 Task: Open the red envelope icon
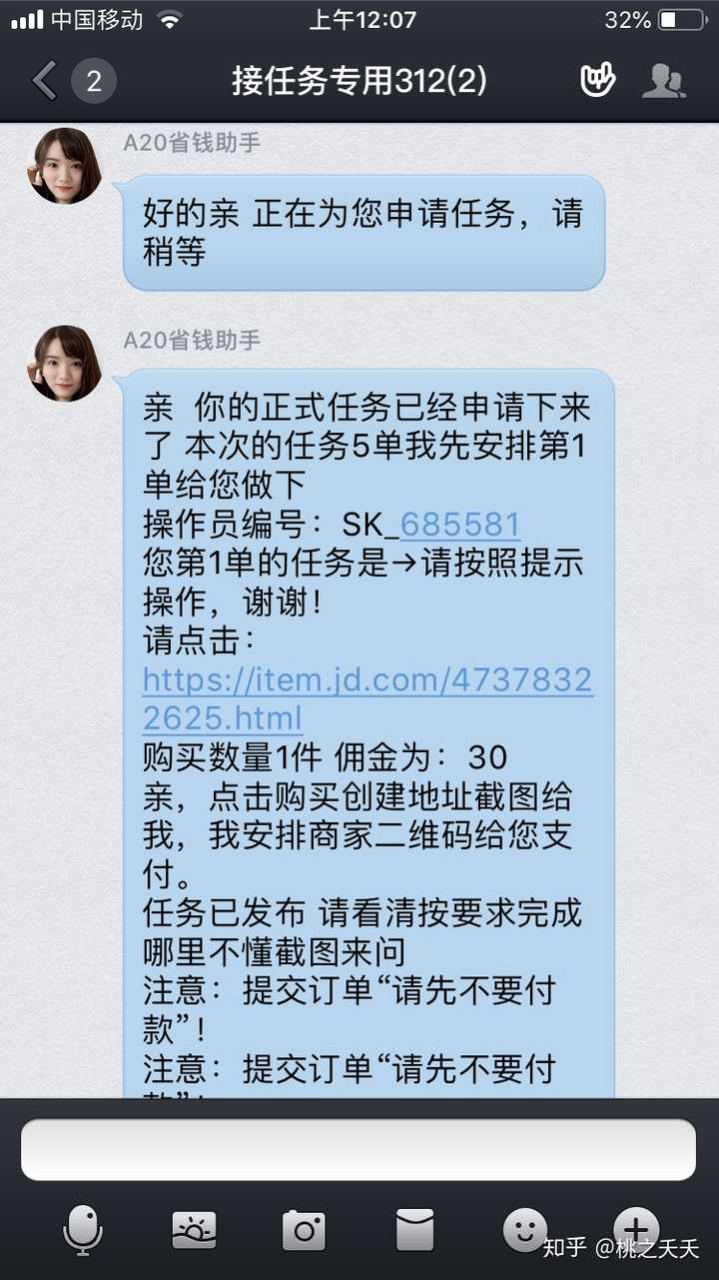(x=415, y=1229)
